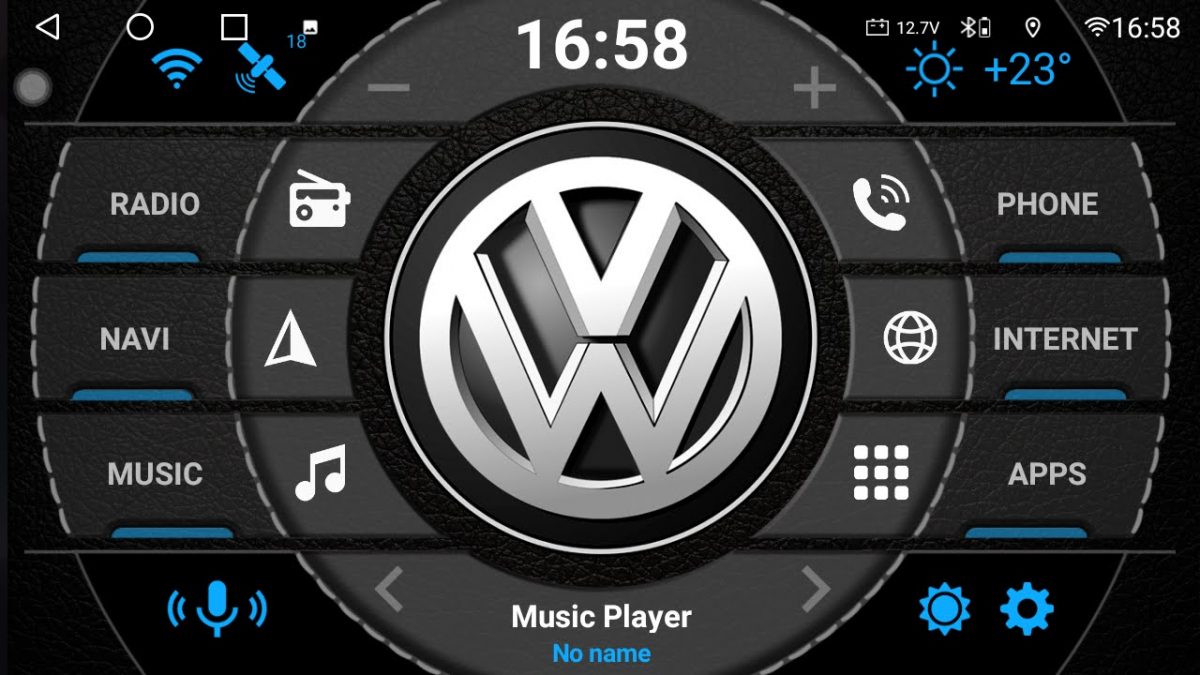The height and width of the screenshot is (675, 1200).
Task: Go back with the system back button
Action: pos(47,27)
